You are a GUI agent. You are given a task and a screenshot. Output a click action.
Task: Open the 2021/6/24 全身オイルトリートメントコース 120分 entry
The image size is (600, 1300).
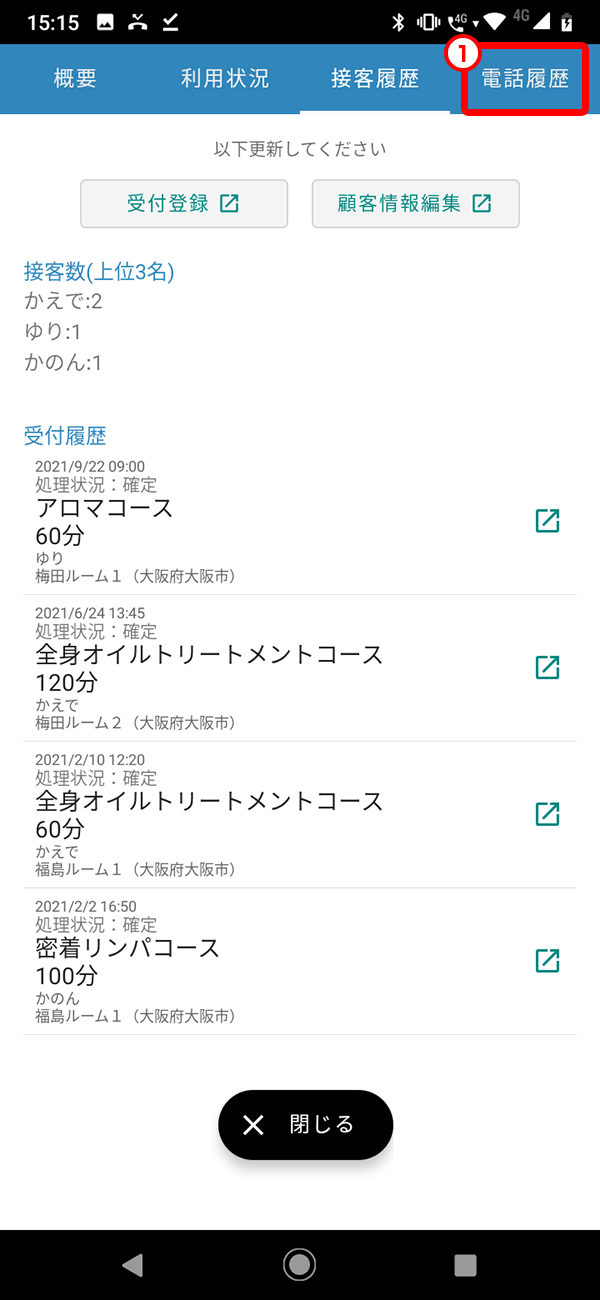click(x=547, y=668)
